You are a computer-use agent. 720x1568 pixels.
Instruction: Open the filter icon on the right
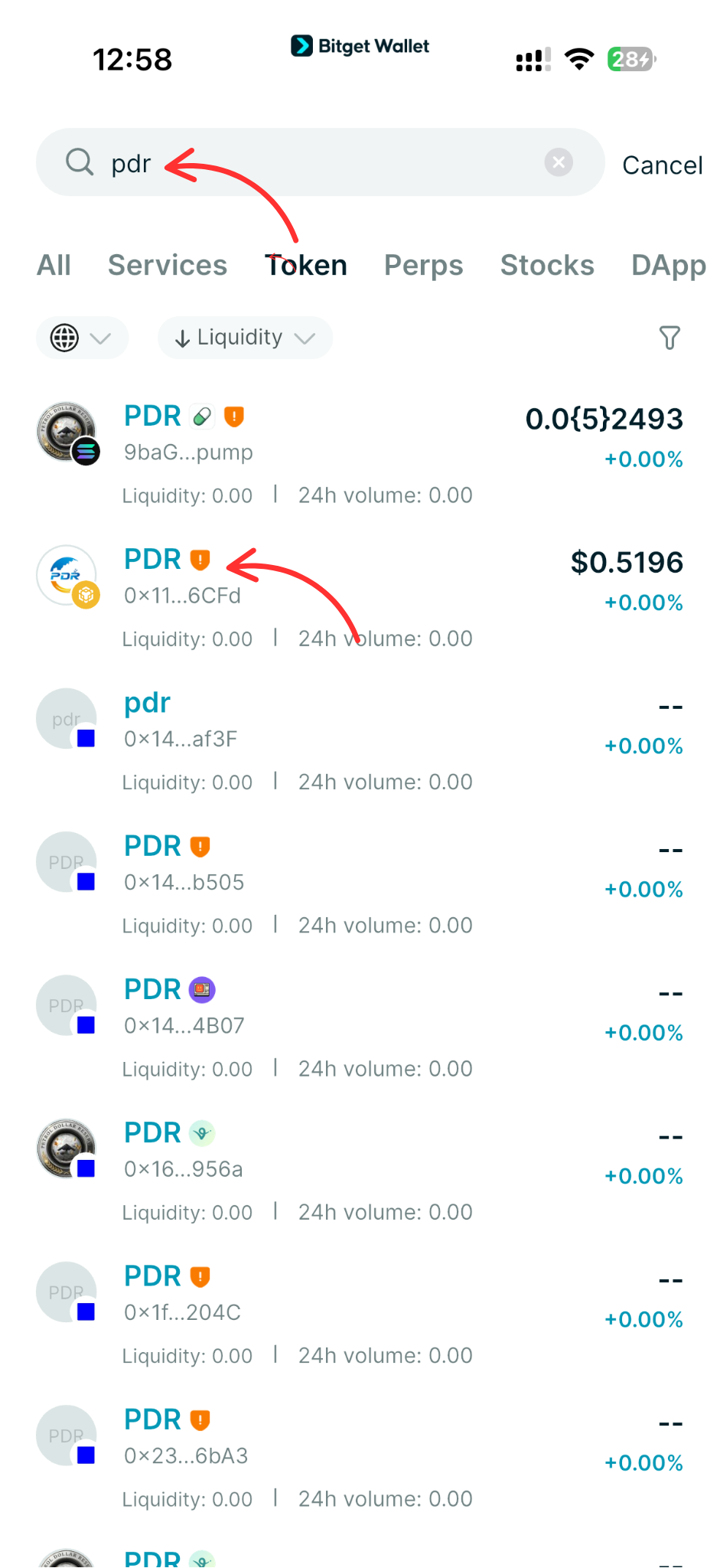point(670,337)
